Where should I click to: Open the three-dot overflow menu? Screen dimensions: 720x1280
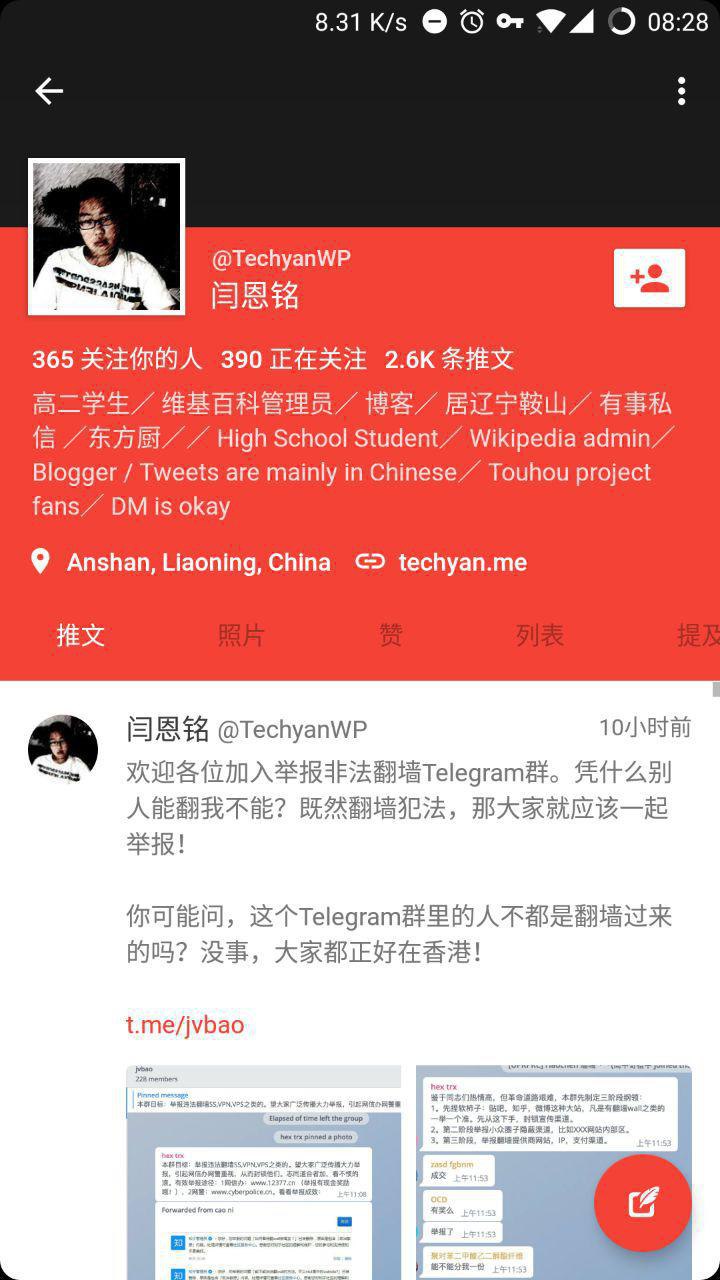click(681, 91)
